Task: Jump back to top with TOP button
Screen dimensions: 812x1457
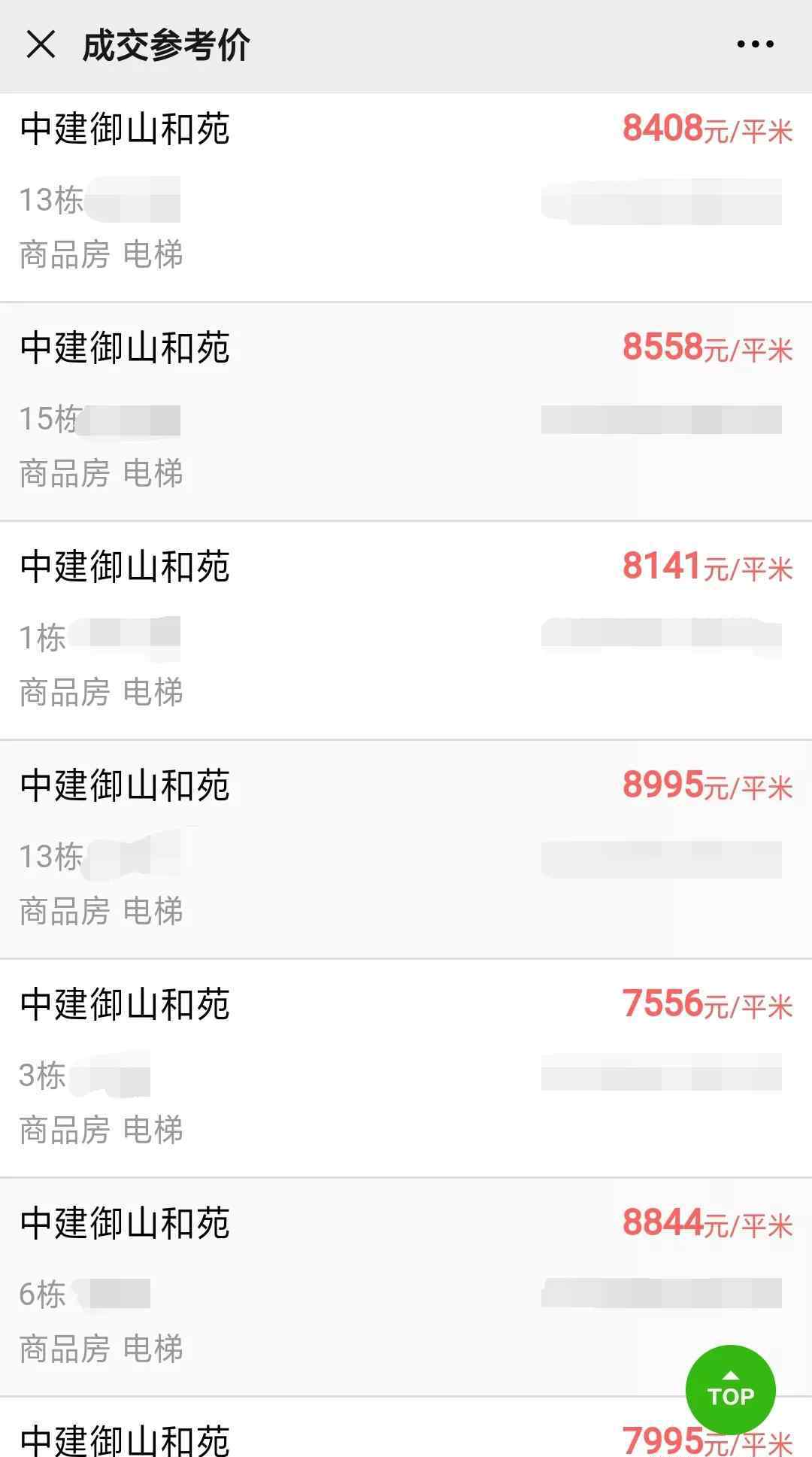Action: [x=731, y=1389]
